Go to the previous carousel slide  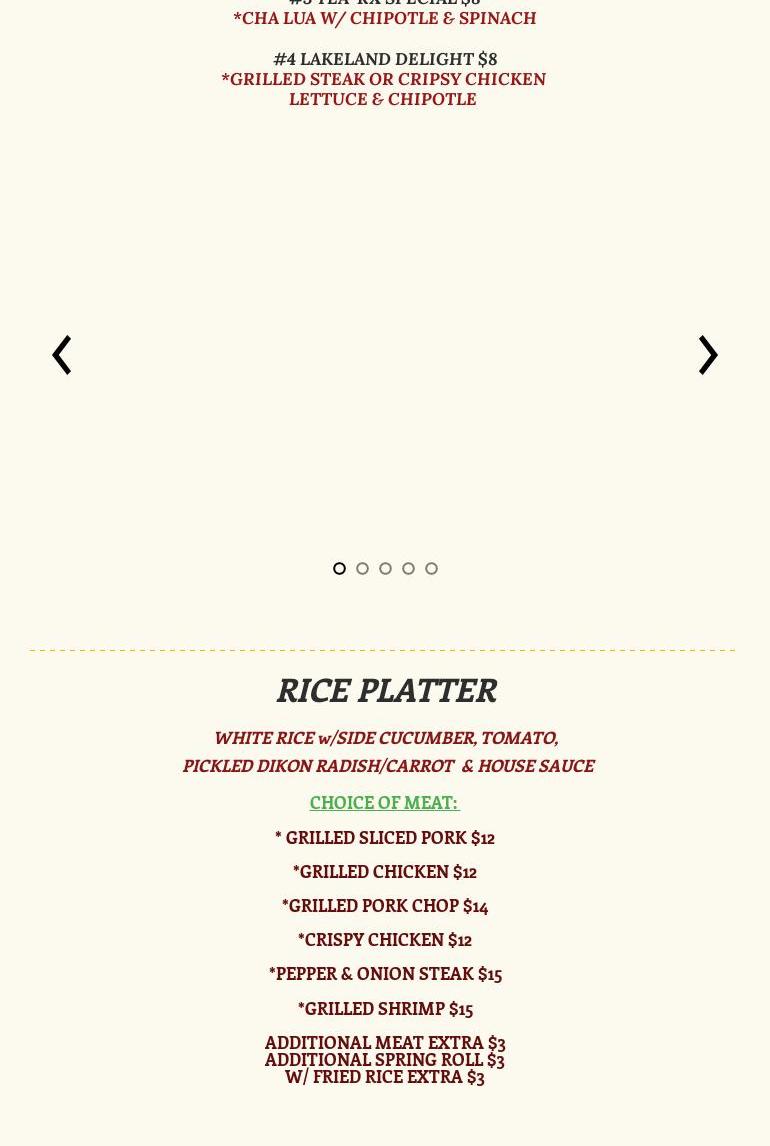pyautogui.click(x=62, y=355)
